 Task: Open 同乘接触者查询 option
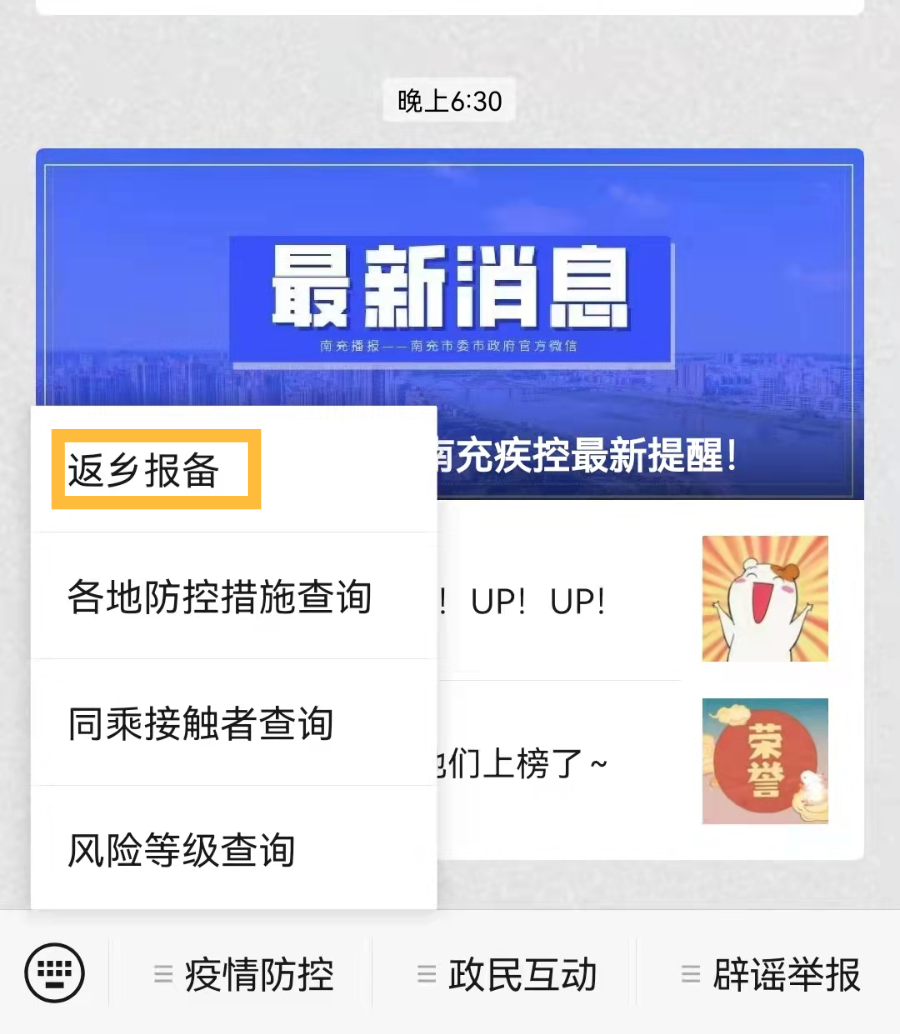(200, 723)
